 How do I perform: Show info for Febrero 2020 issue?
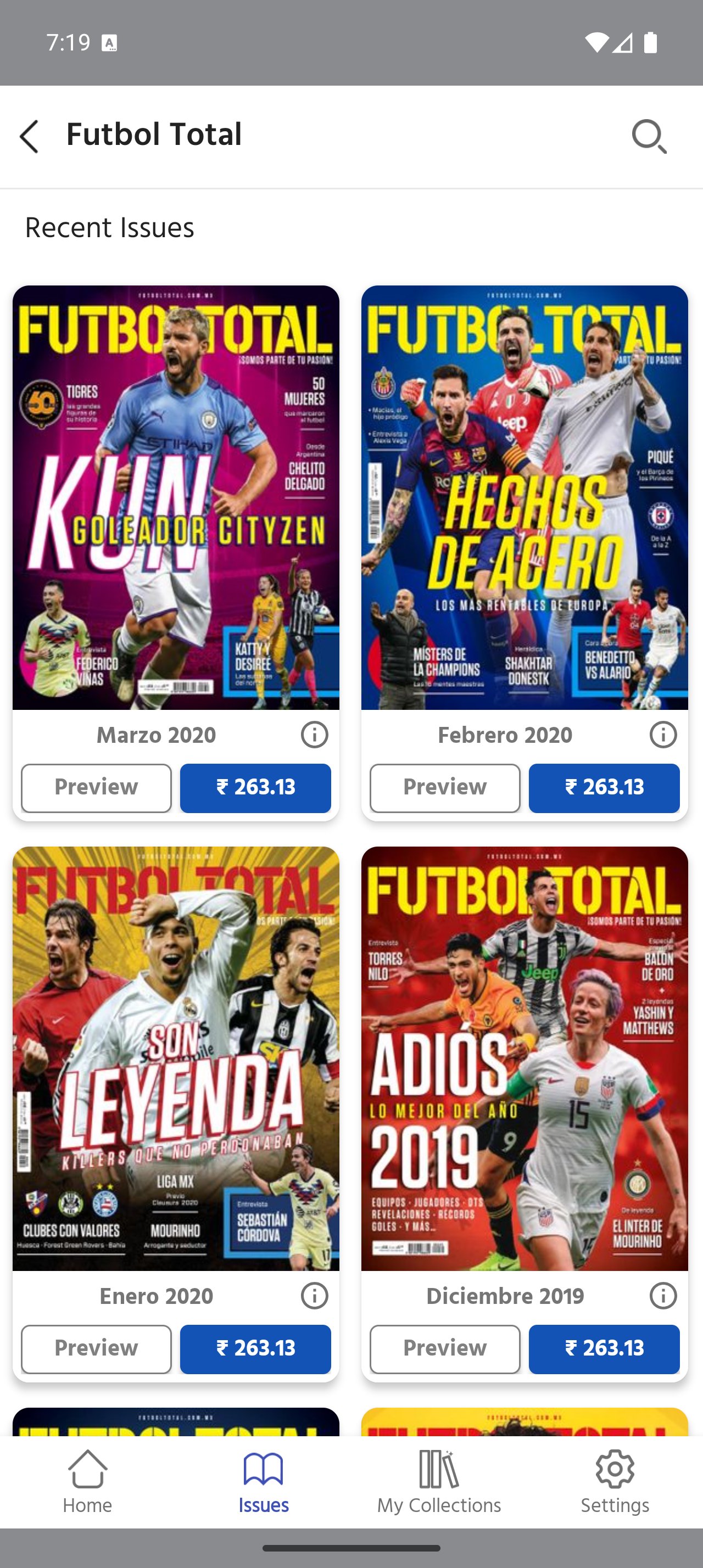point(663,735)
